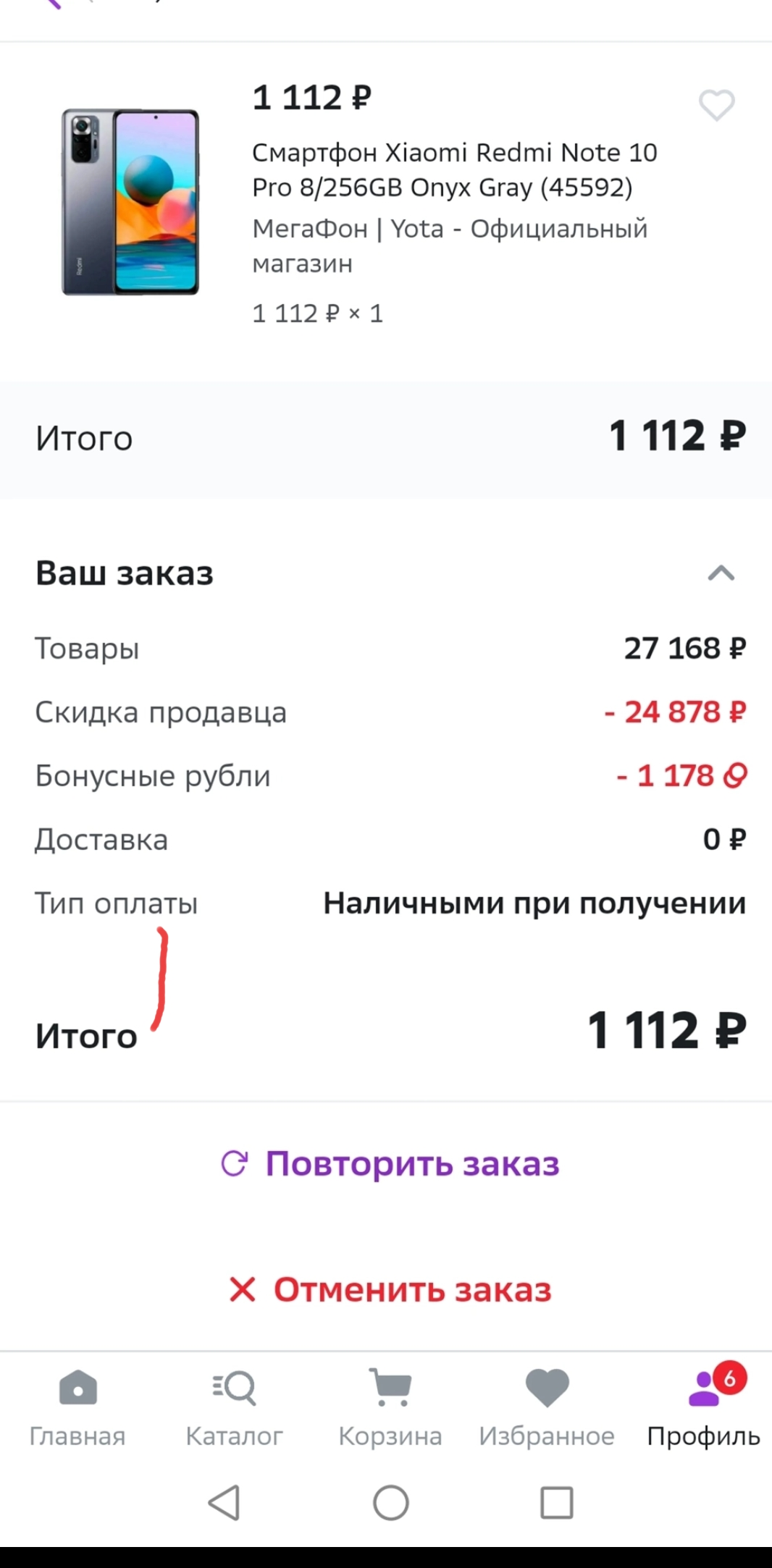Add the Redmi Note 10 Pro to favorites
The height and width of the screenshot is (1568, 772).
coord(716,106)
